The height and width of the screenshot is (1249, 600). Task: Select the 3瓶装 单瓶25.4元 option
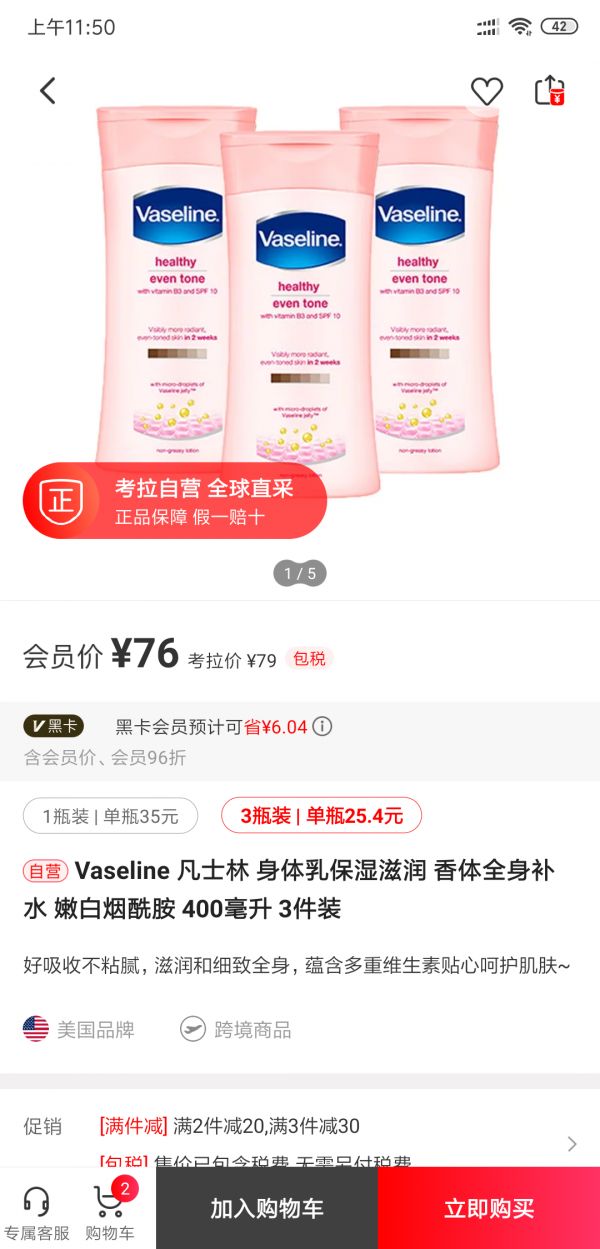[321, 816]
